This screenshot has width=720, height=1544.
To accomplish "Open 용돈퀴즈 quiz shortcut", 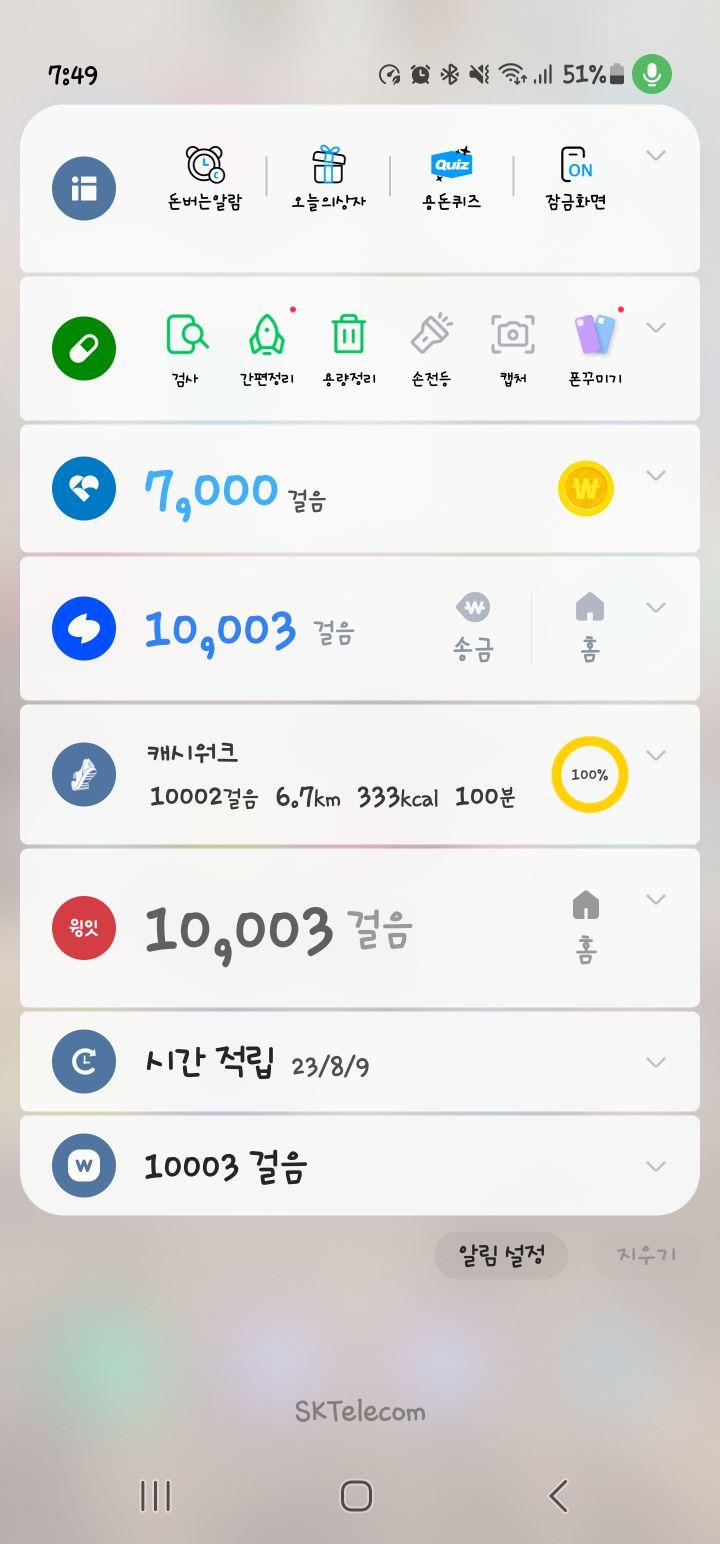I will (451, 177).
